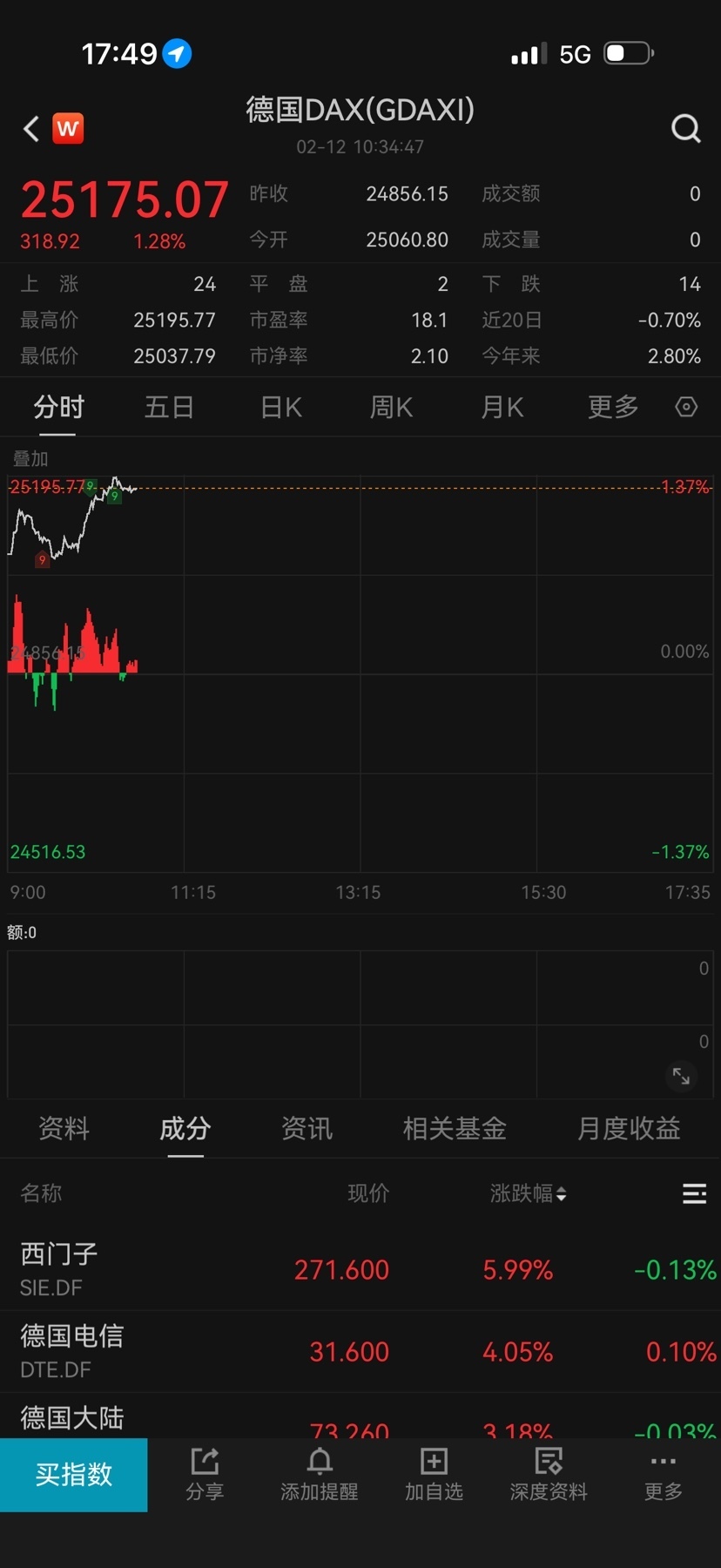
Task: View the 相关基金 tab
Action: (454, 1129)
